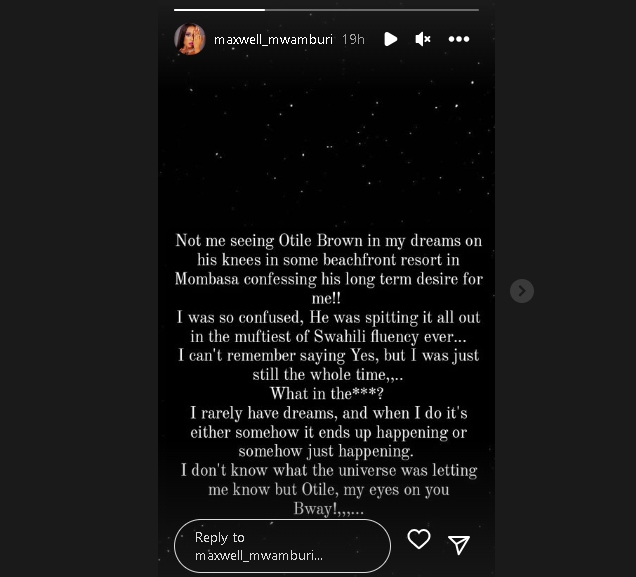Like this story with the heart
This screenshot has height=577, width=636.
tap(419, 540)
